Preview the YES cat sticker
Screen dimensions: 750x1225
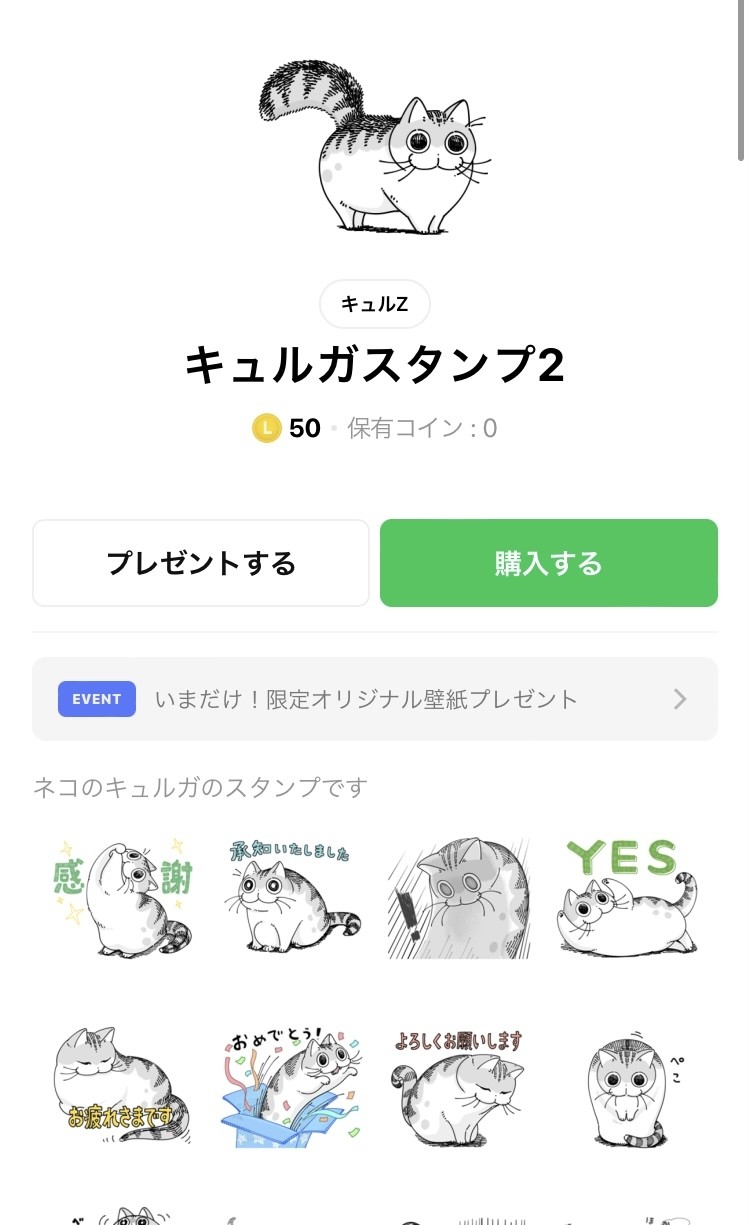628,896
